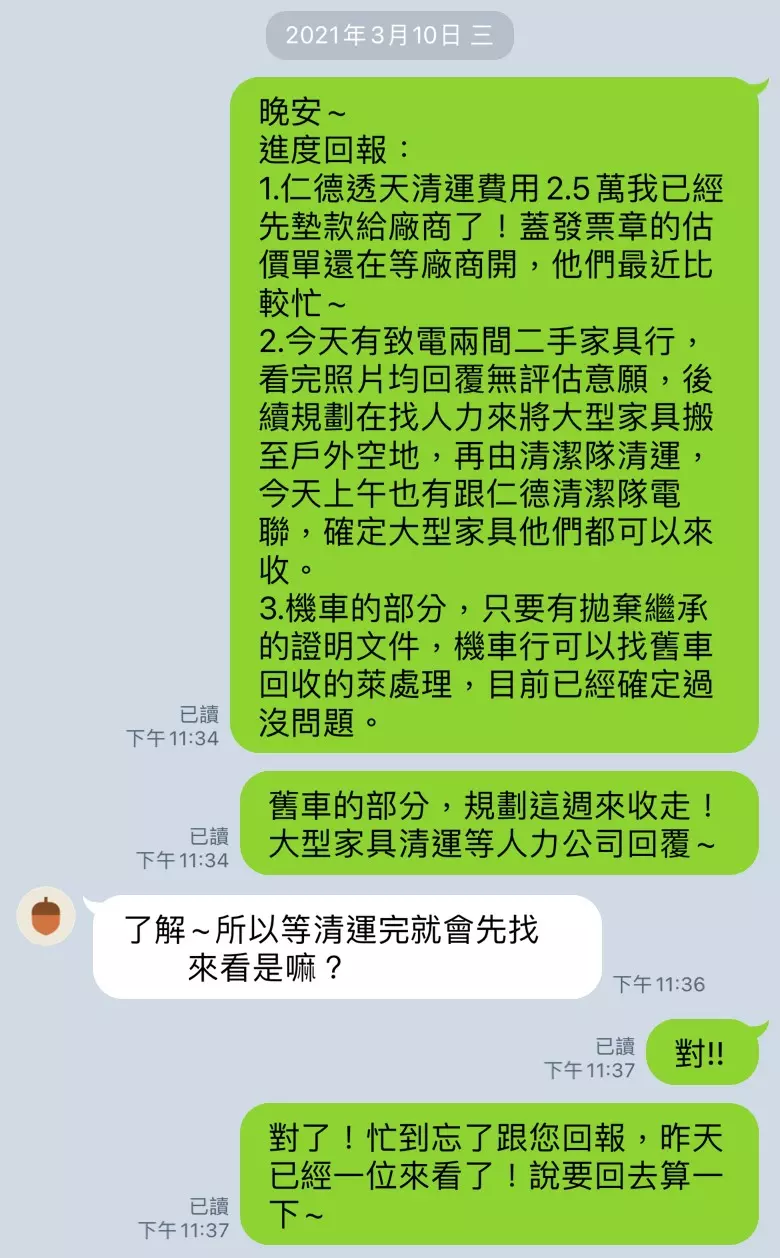
Task: Open the acorn avatar's profile
Action: (46, 916)
